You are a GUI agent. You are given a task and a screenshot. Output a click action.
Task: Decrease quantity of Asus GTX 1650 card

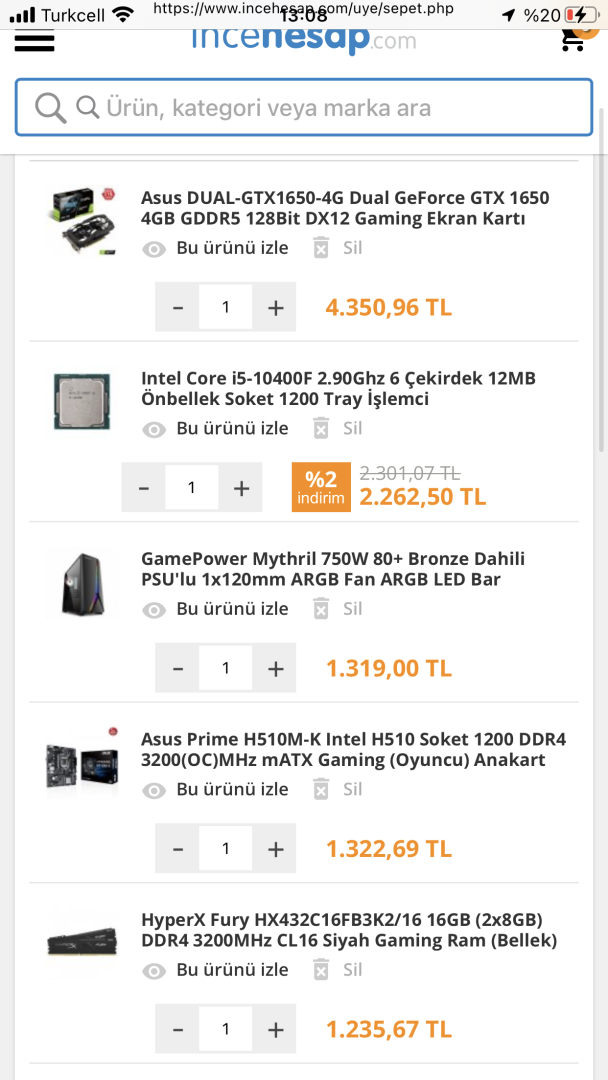178,307
